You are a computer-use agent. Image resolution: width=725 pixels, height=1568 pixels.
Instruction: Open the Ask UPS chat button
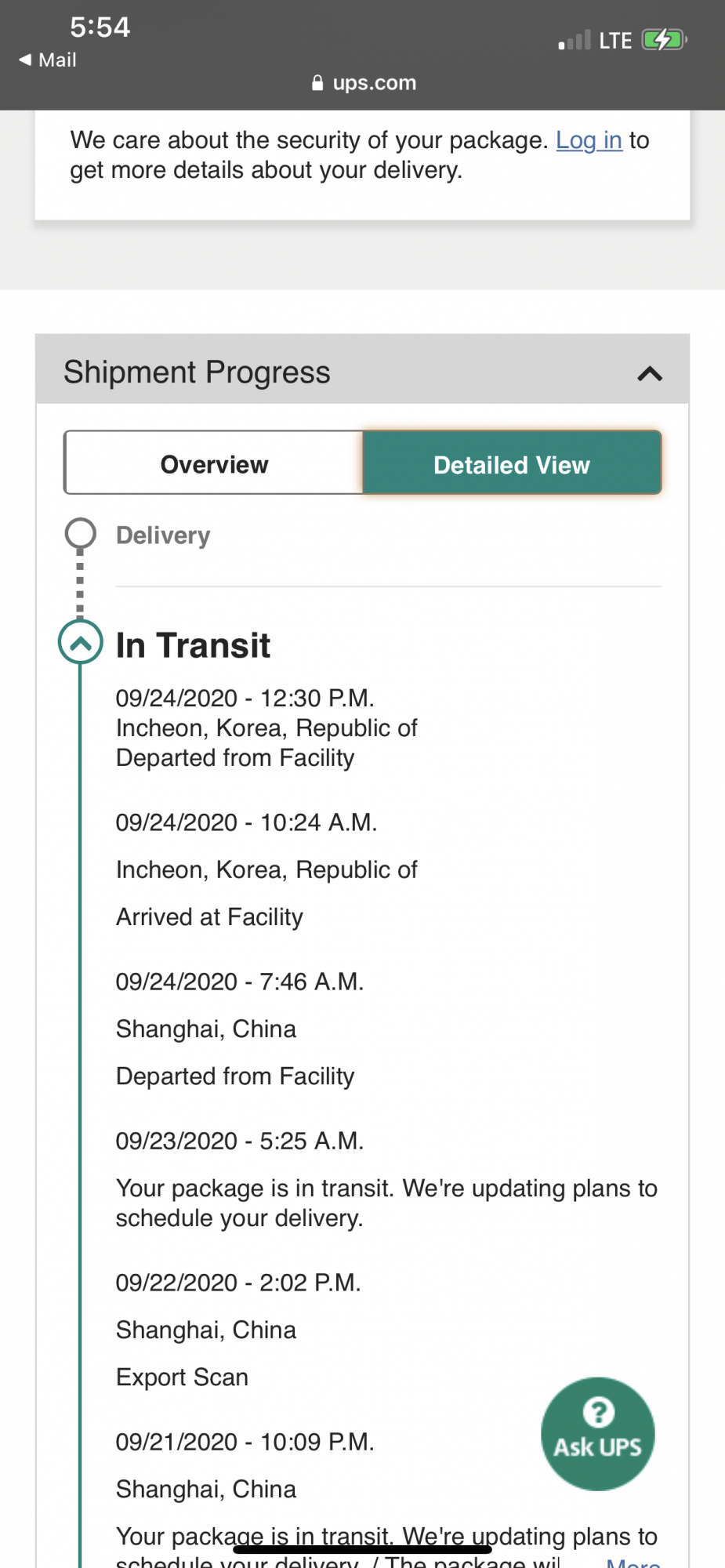[597, 1434]
